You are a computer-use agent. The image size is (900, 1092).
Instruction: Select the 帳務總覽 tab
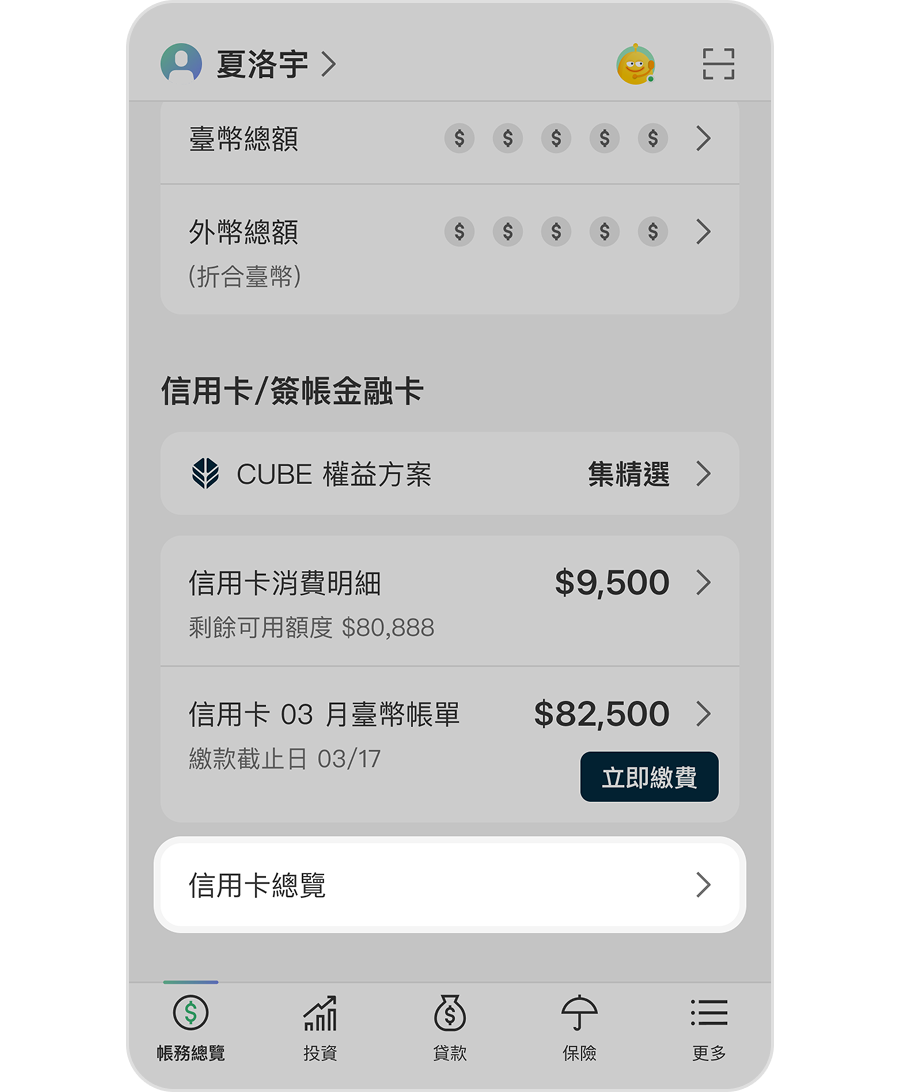pyautogui.click(x=191, y=1026)
